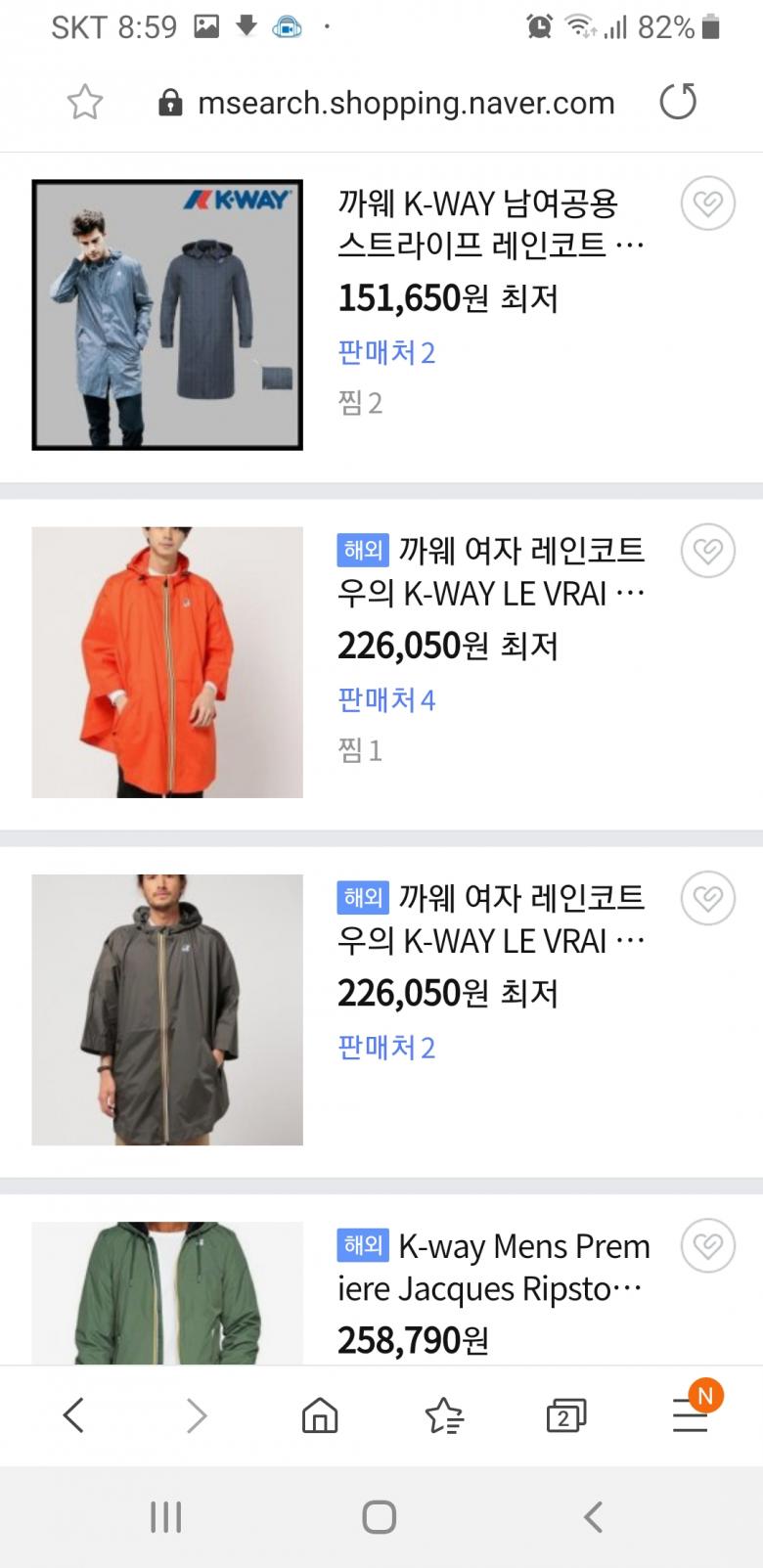
Task: Open the bookmarks list
Action: (x=443, y=1414)
